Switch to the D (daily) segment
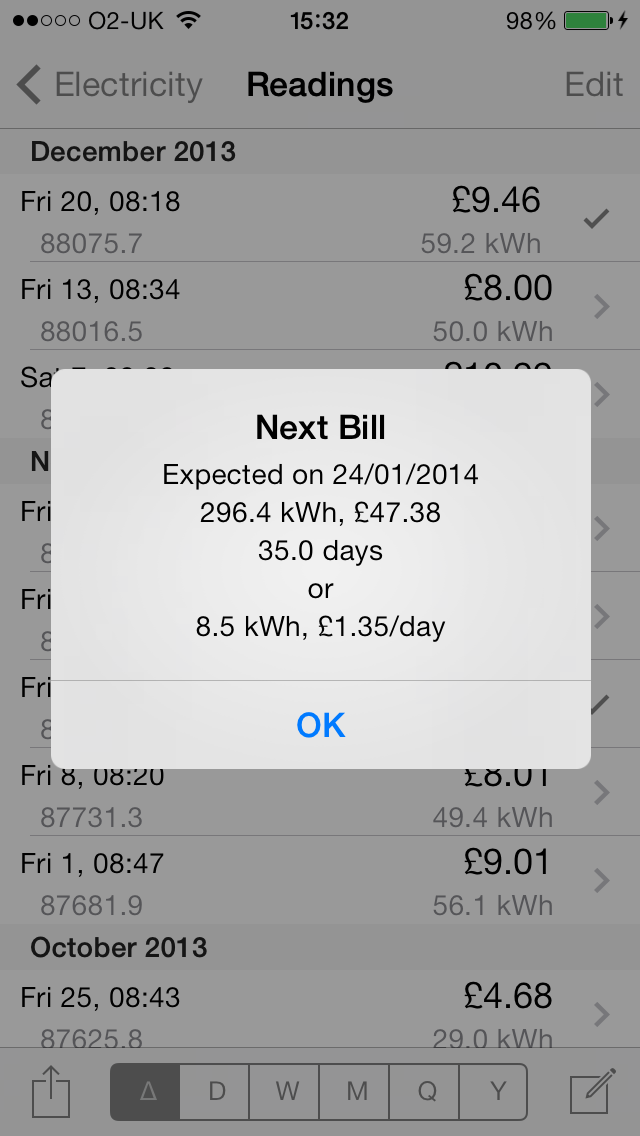The height and width of the screenshot is (1136, 640). click(215, 1091)
